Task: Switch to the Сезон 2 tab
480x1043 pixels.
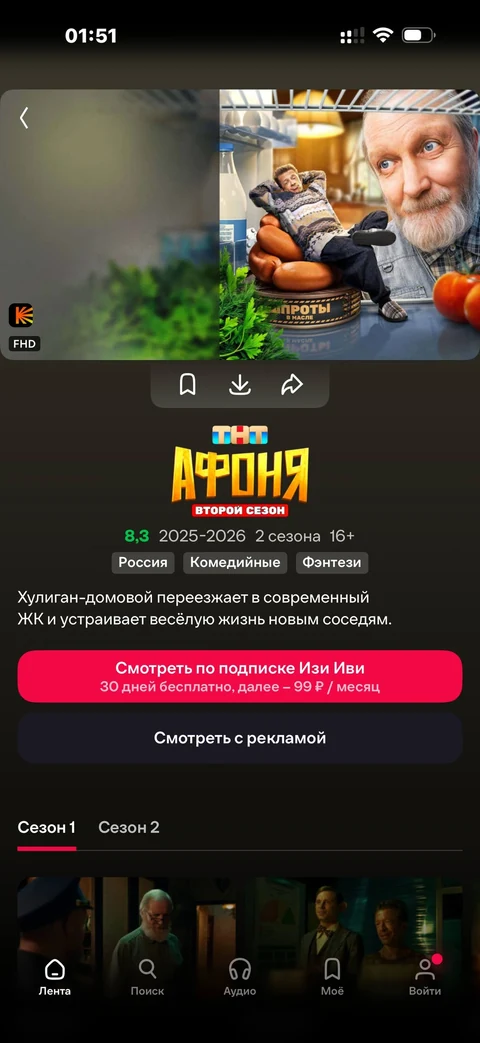Action: pos(129,827)
